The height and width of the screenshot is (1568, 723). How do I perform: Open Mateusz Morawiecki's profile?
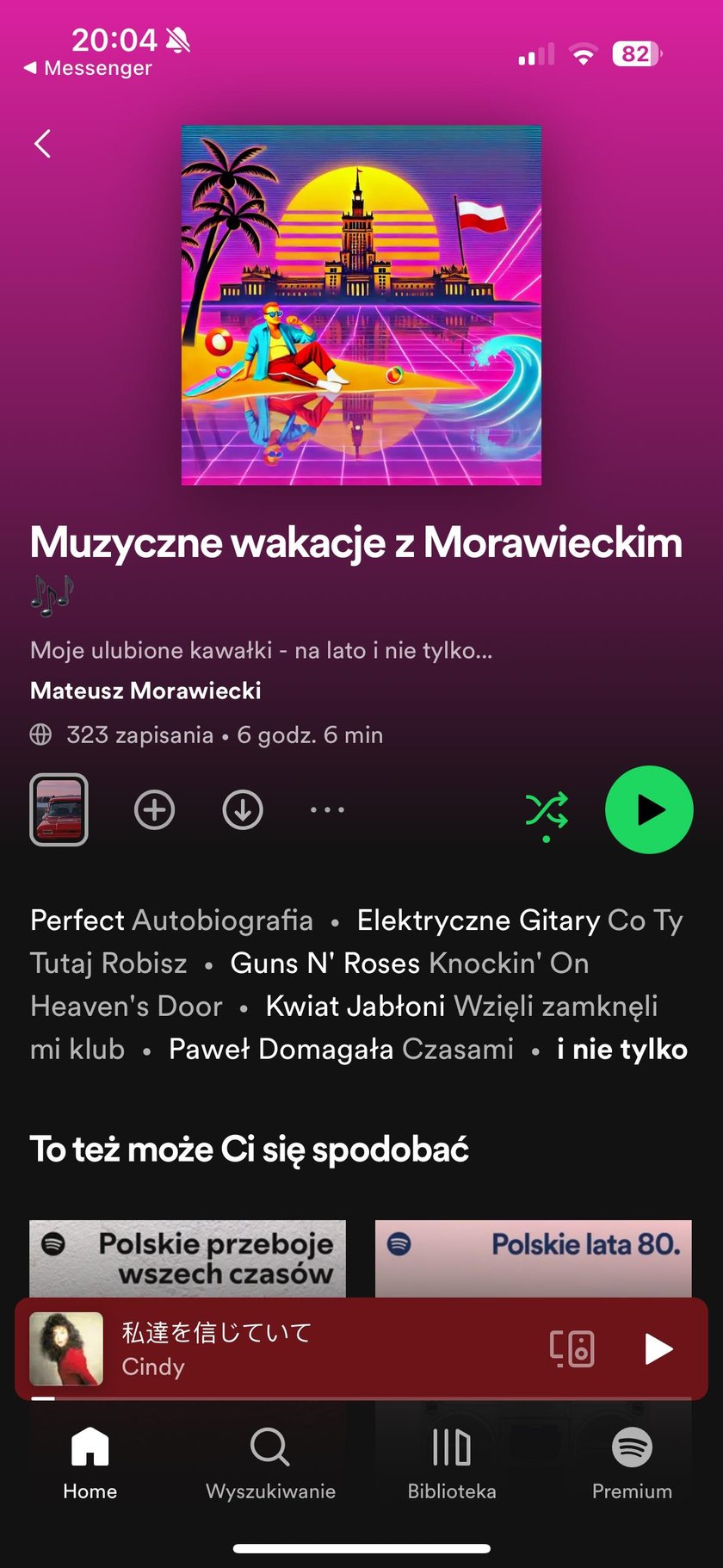pyautogui.click(x=145, y=691)
